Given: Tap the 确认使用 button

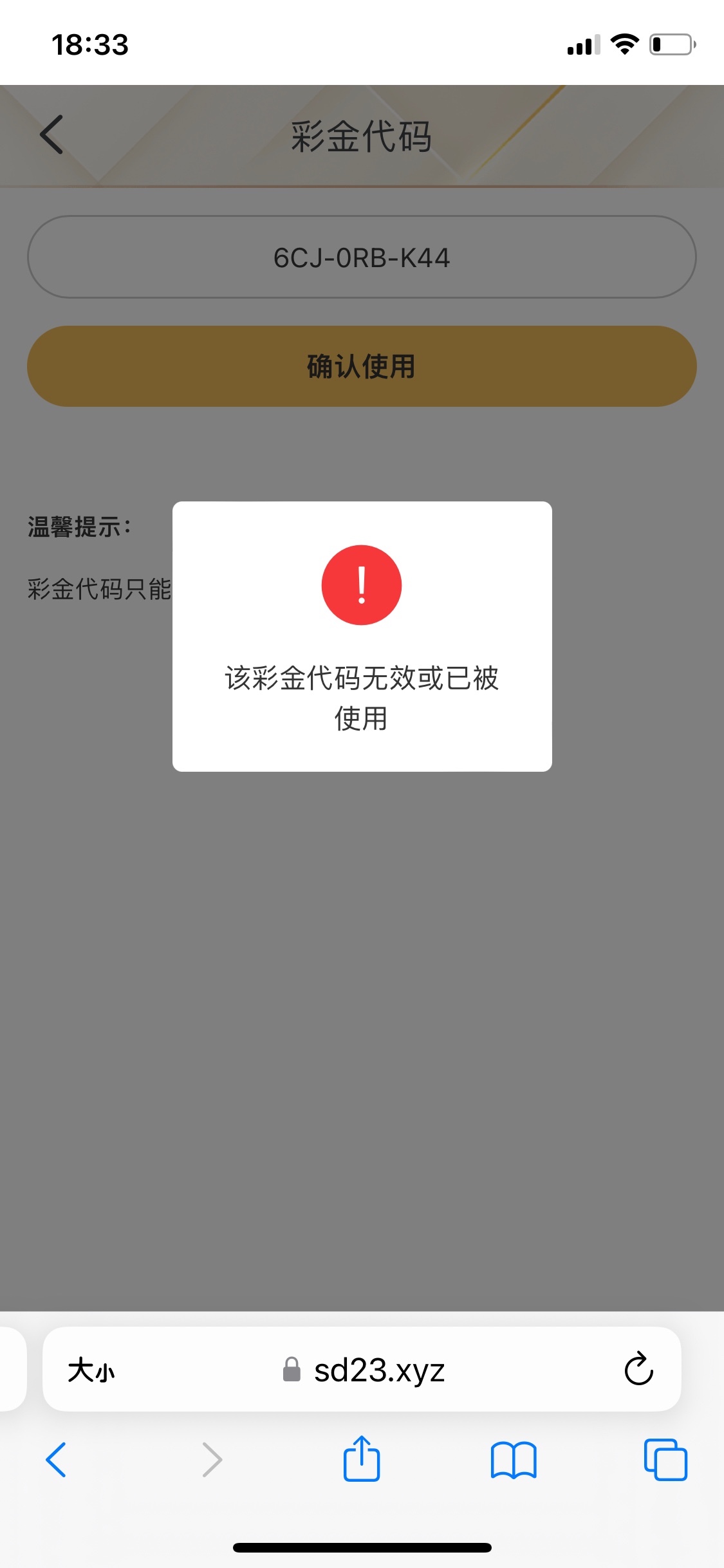Looking at the screenshot, I should (362, 366).
